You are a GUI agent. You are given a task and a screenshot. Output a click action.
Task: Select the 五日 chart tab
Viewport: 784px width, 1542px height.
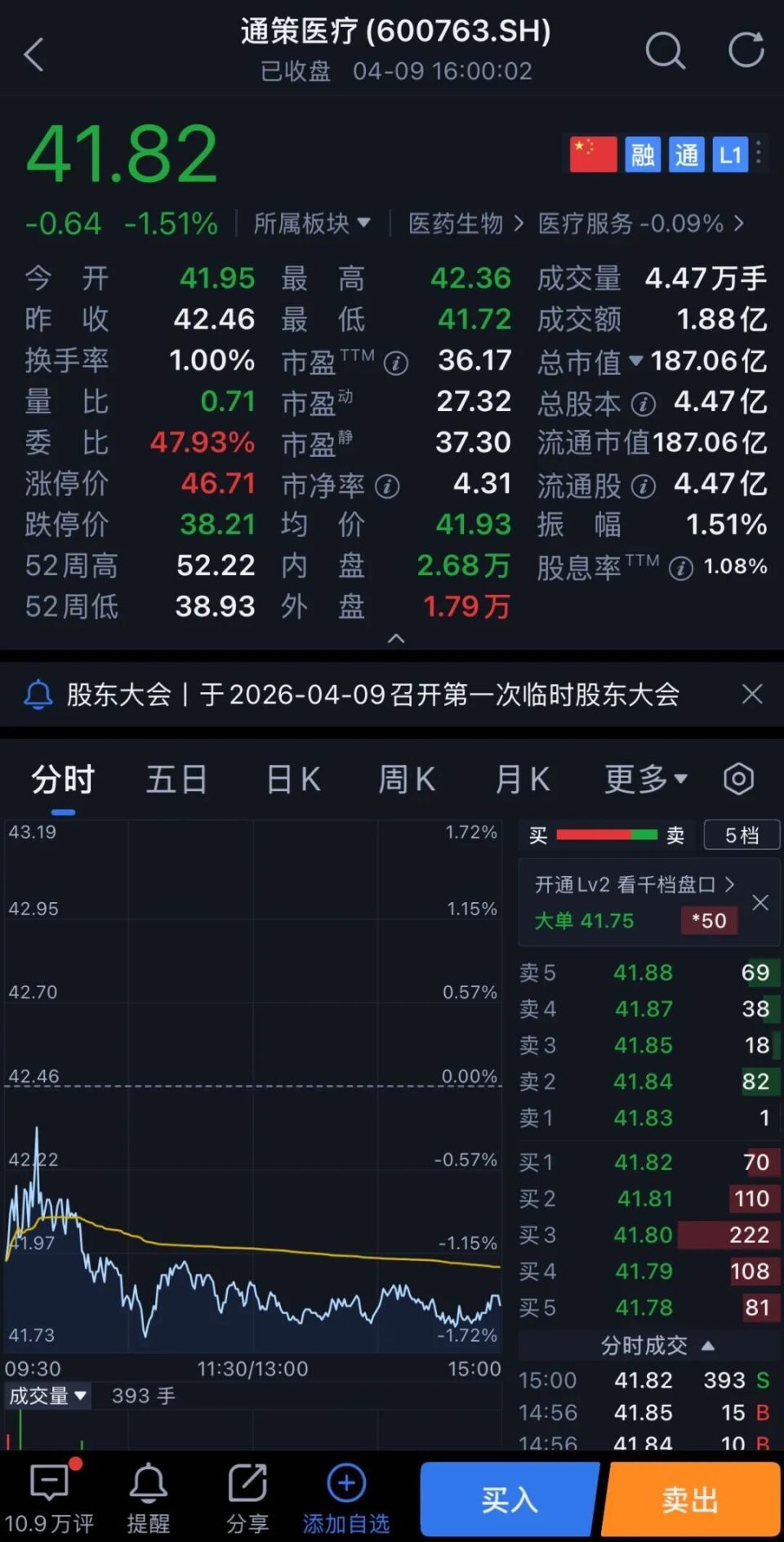176,779
